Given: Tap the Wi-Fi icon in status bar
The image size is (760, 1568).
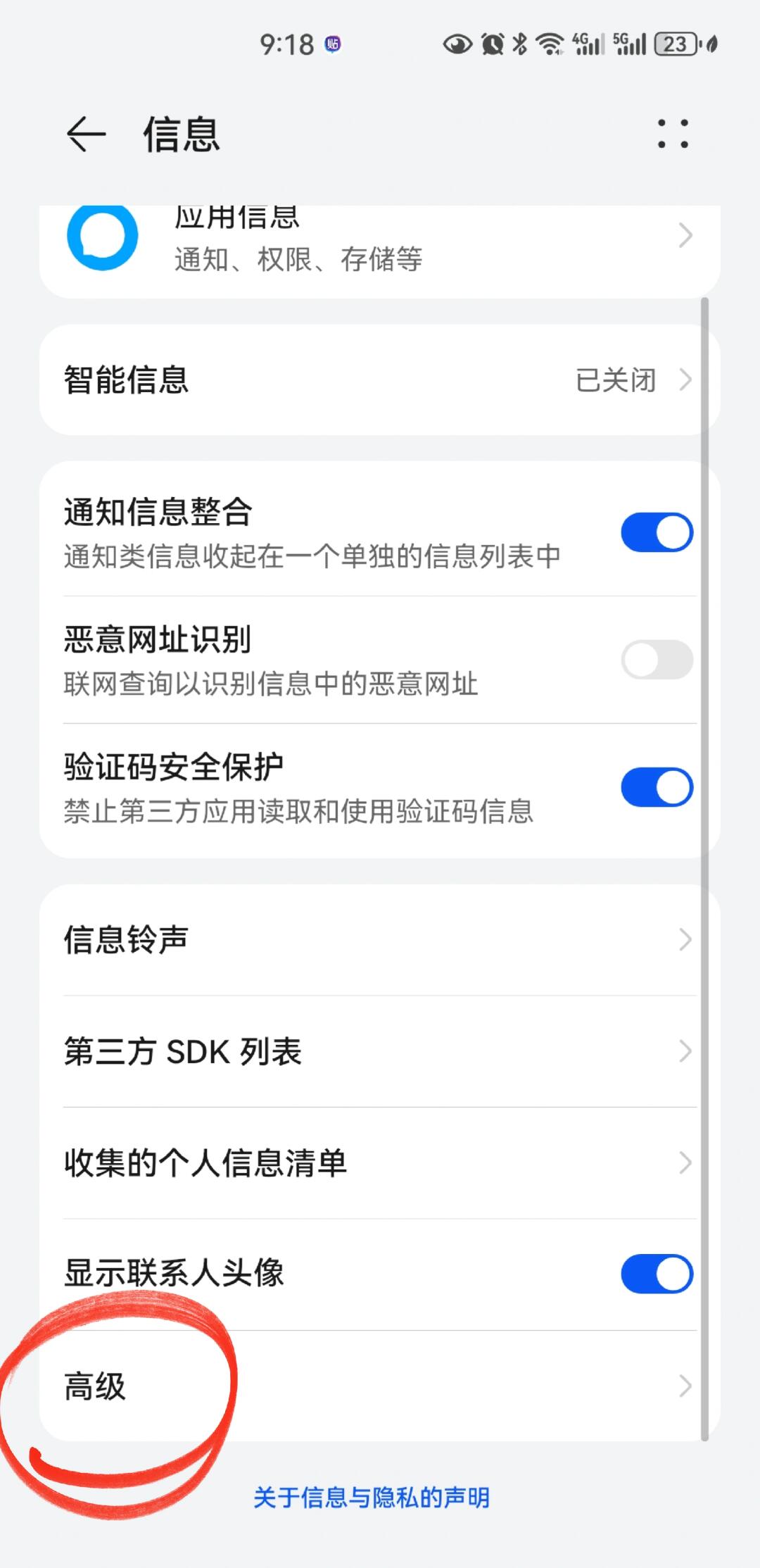Looking at the screenshot, I should [550, 44].
